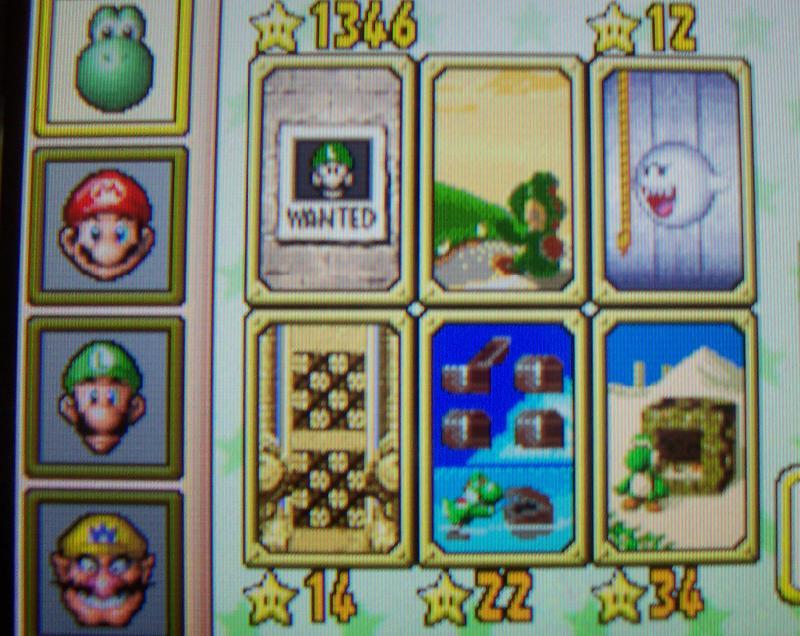
Task: Open the Yoshi snowy cave minigame card
Action: (672, 438)
